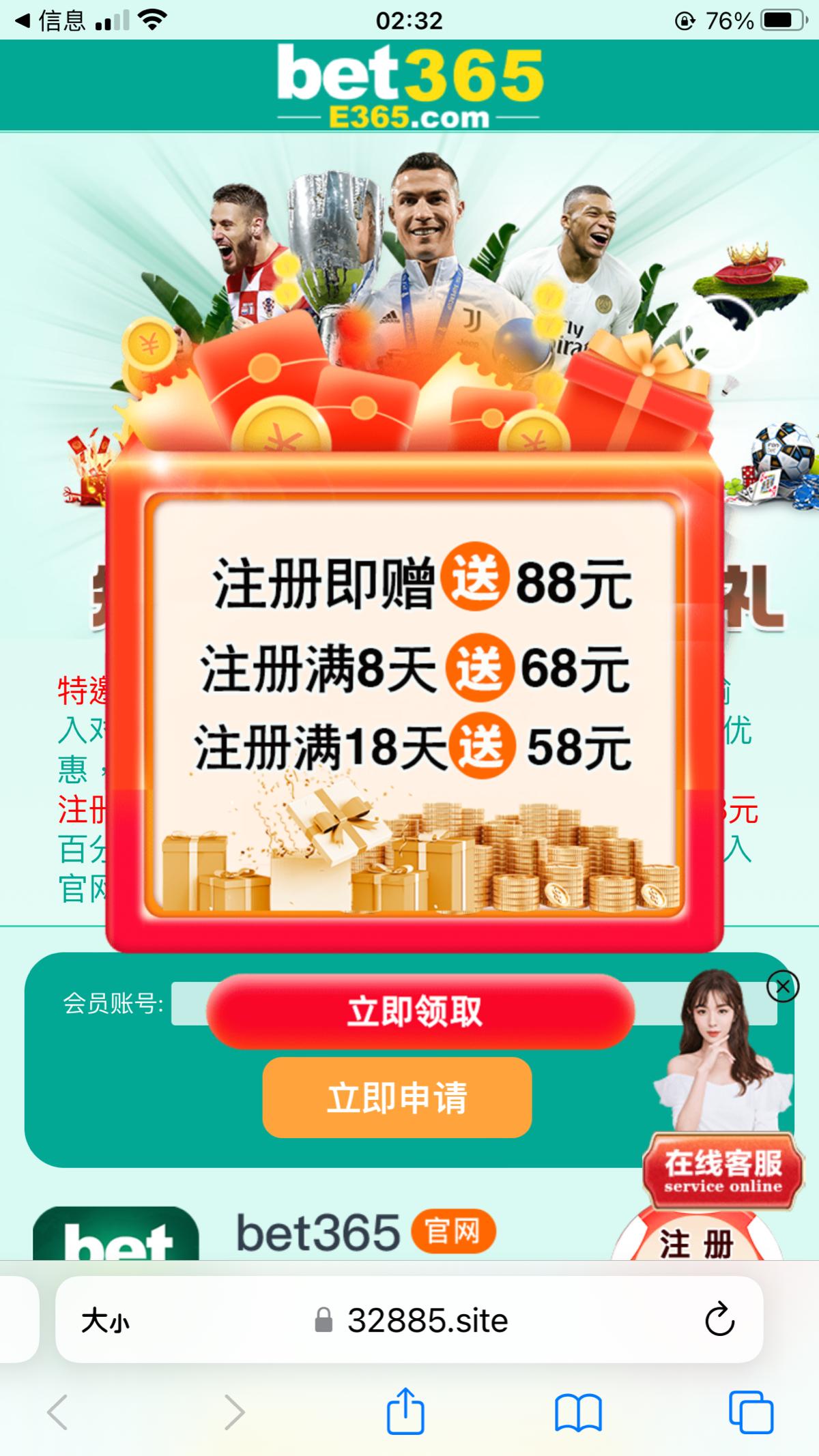Tap the 32885.site address bar
The width and height of the screenshot is (819, 1456).
427,1321
